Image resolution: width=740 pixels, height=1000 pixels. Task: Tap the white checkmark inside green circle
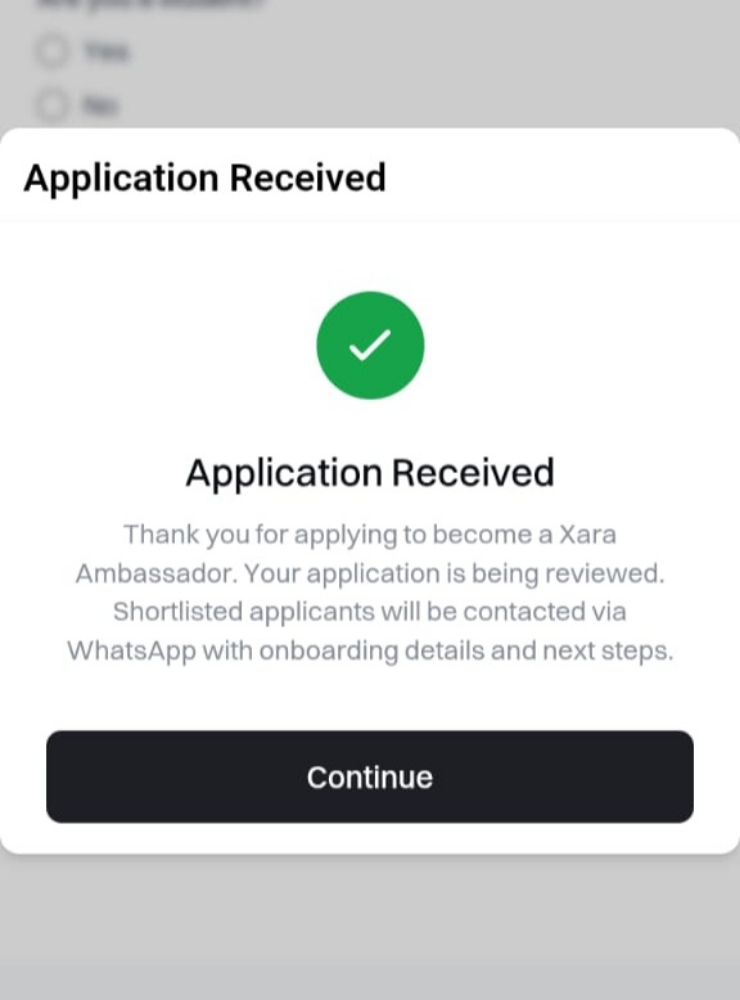pos(370,344)
